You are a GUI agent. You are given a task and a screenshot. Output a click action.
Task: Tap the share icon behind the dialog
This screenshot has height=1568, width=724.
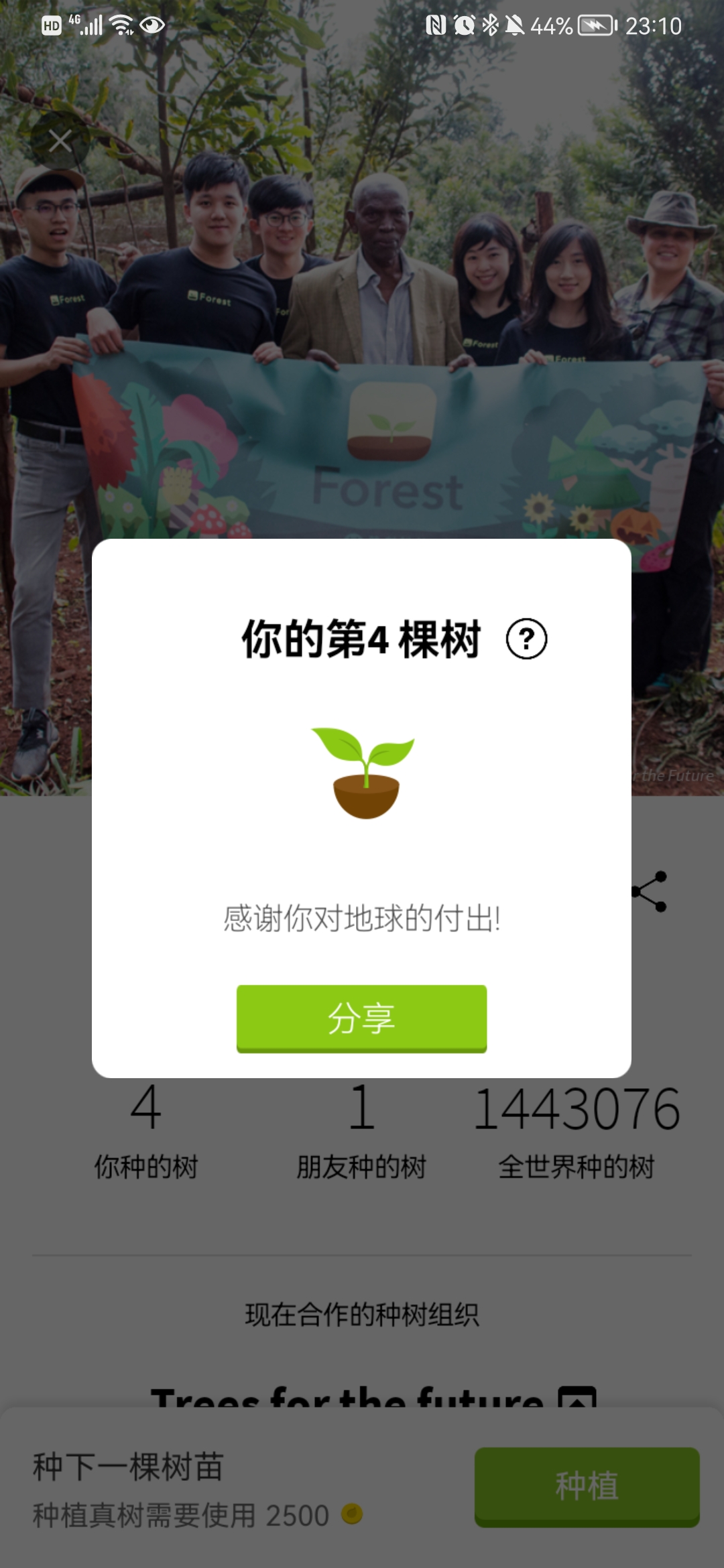point(652,891)
